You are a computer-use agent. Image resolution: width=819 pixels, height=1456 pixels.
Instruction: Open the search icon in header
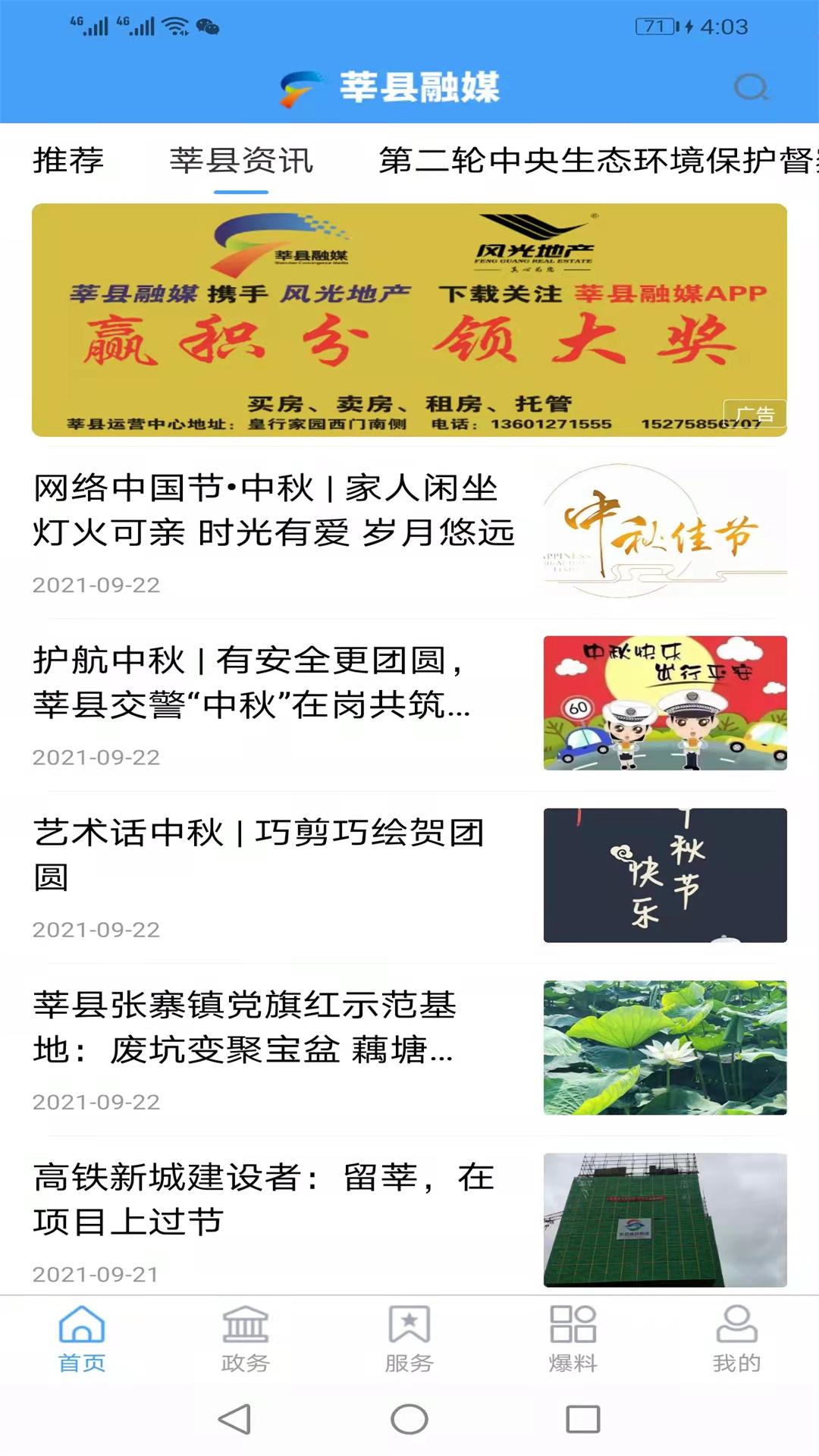[x=751, y=88]
